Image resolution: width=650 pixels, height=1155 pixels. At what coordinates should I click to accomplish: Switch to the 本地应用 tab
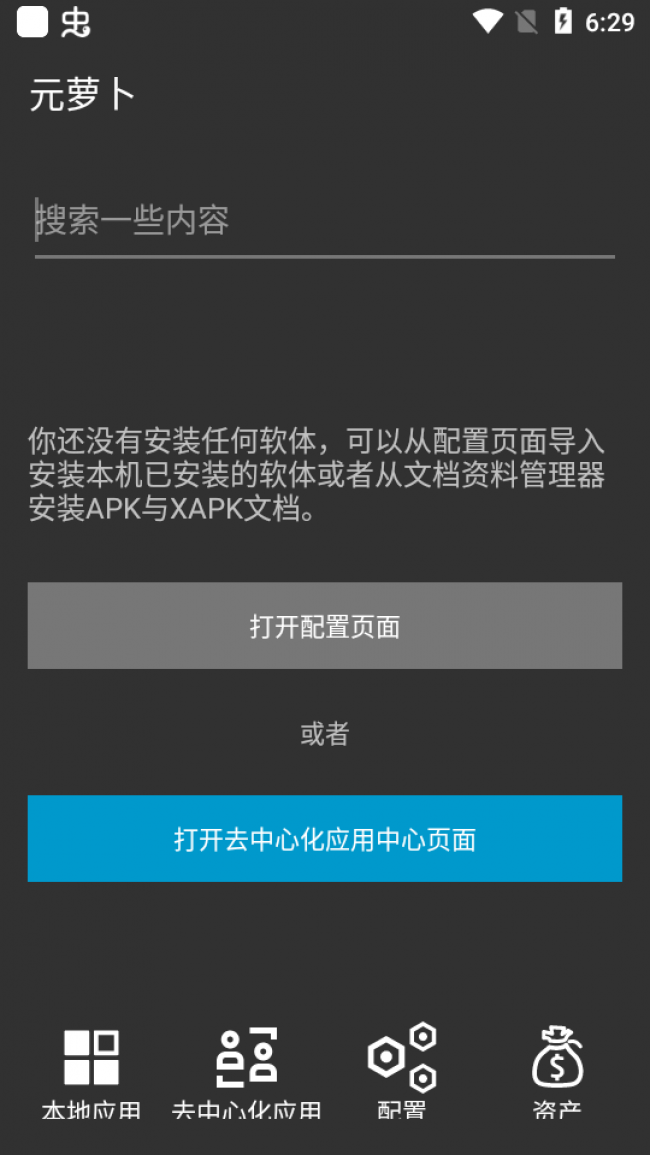[x=91, y=1068]
